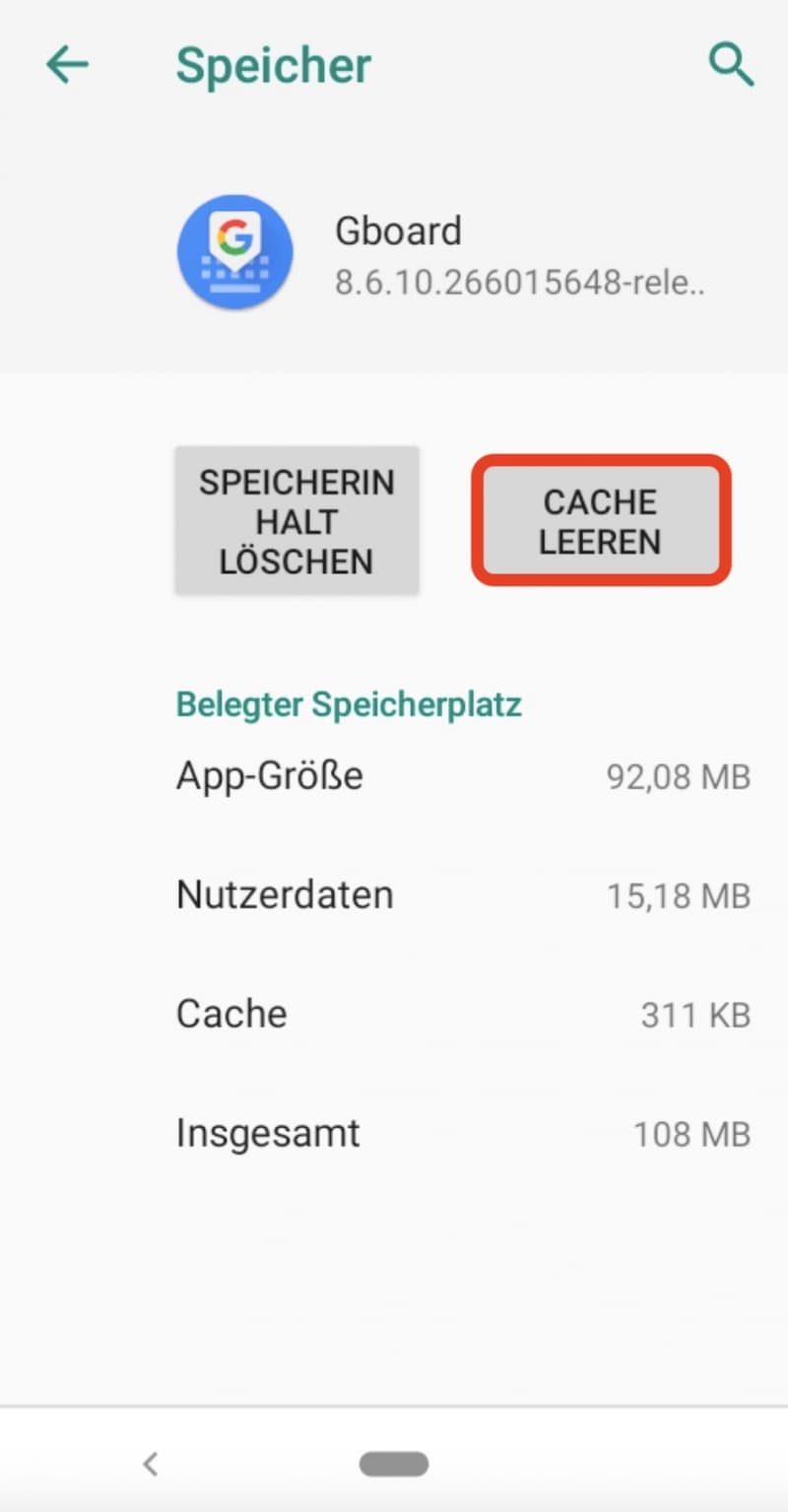This screenshot has height=1512, width=788.
Task: Tap the system back chevron
Action: point(151,1464)
